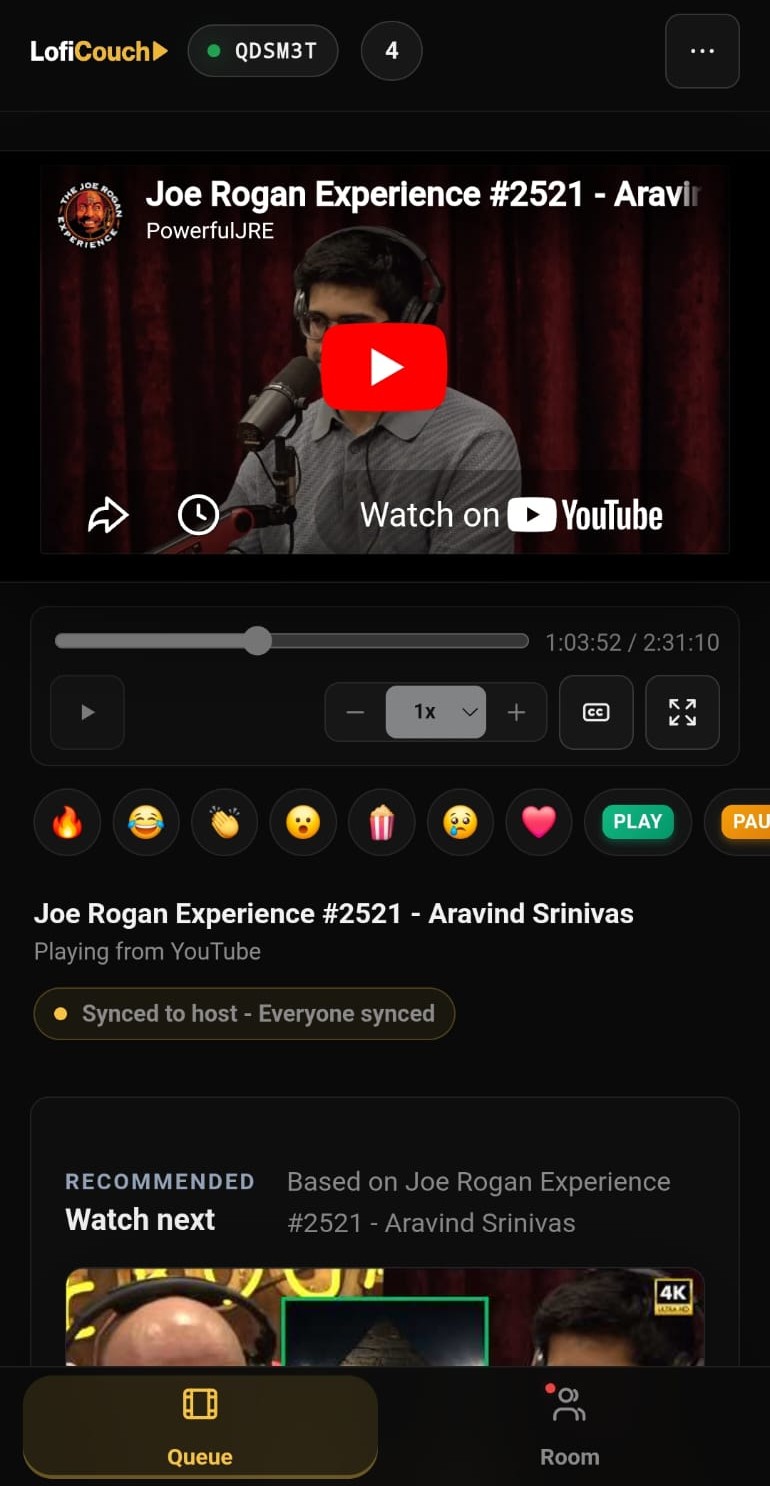Open the participant count badge showing 4

tap(391, 51)
